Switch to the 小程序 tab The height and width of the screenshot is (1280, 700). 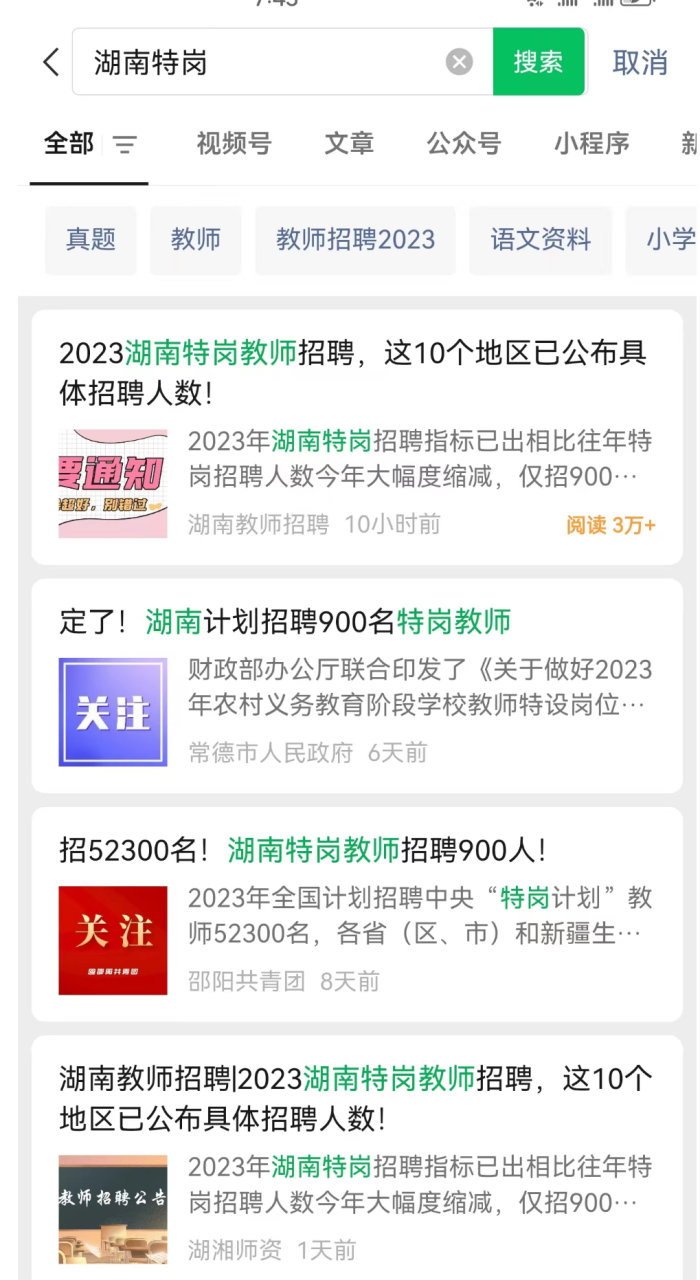click(x=592, y=144)
